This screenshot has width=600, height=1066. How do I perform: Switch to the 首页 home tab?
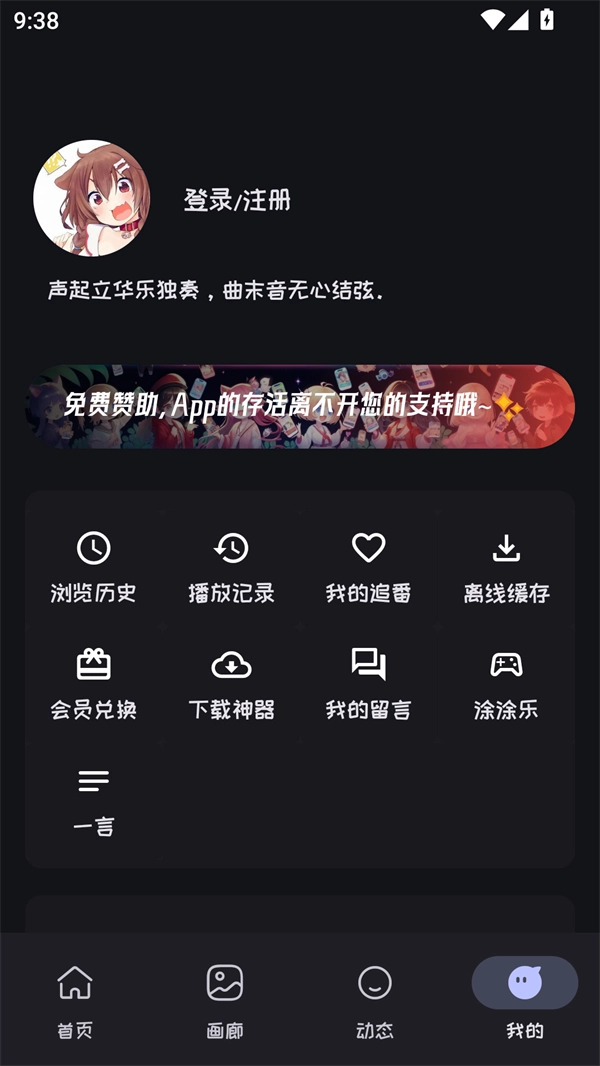75,1000
